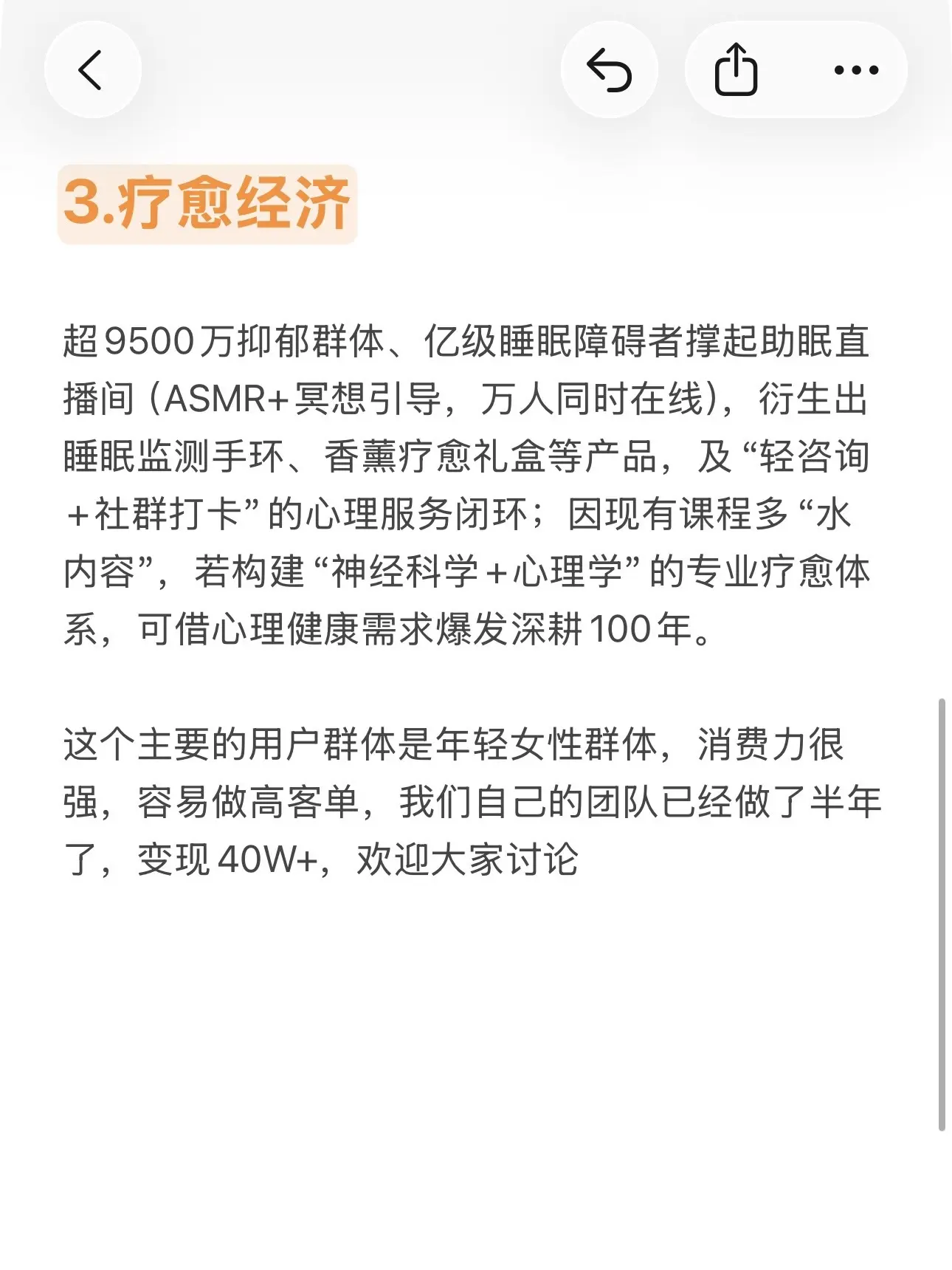Share this note

click(736, 70)
